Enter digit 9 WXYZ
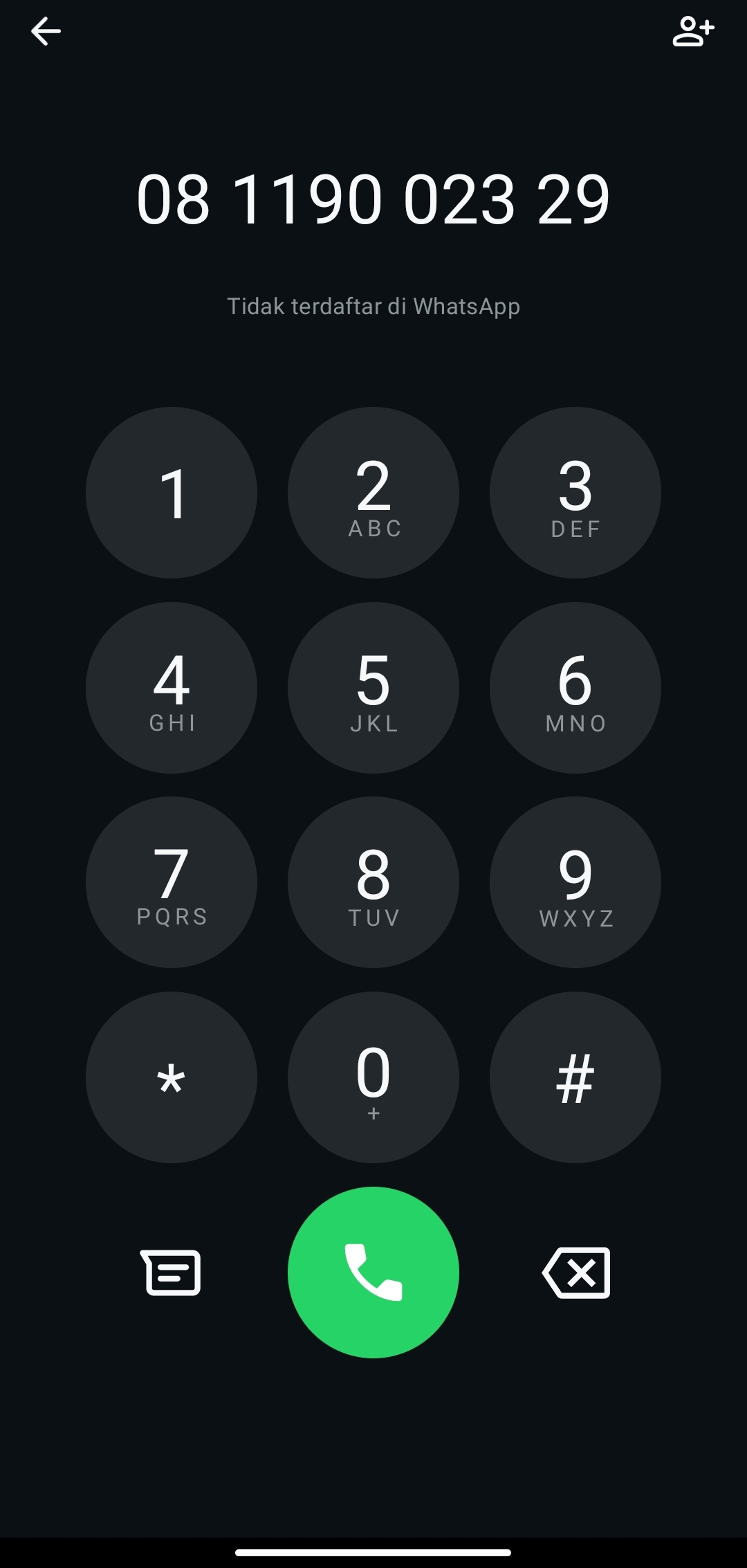747x1568 pixels. (x=575, y=882)
